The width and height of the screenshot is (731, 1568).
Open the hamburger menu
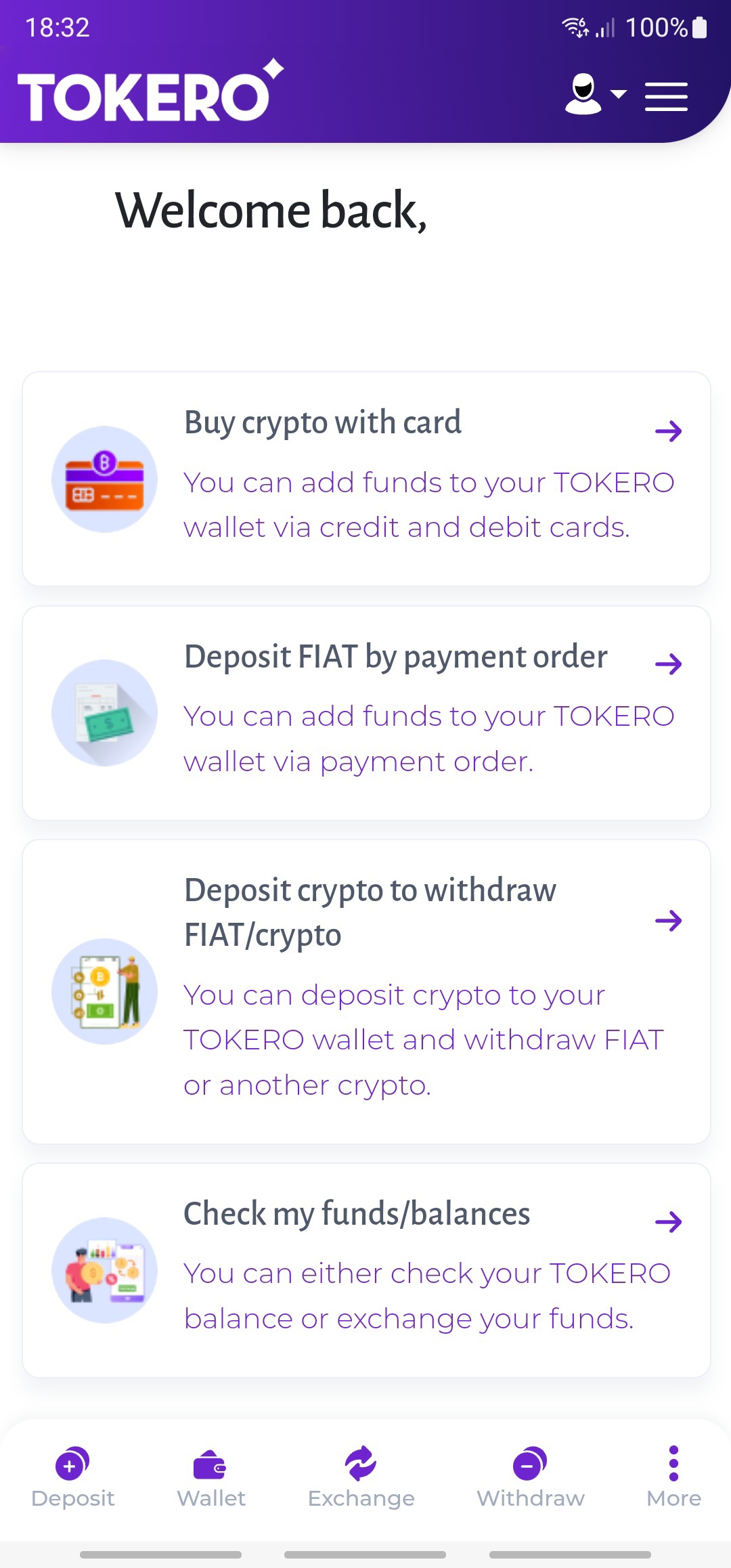tap(666, 96)
